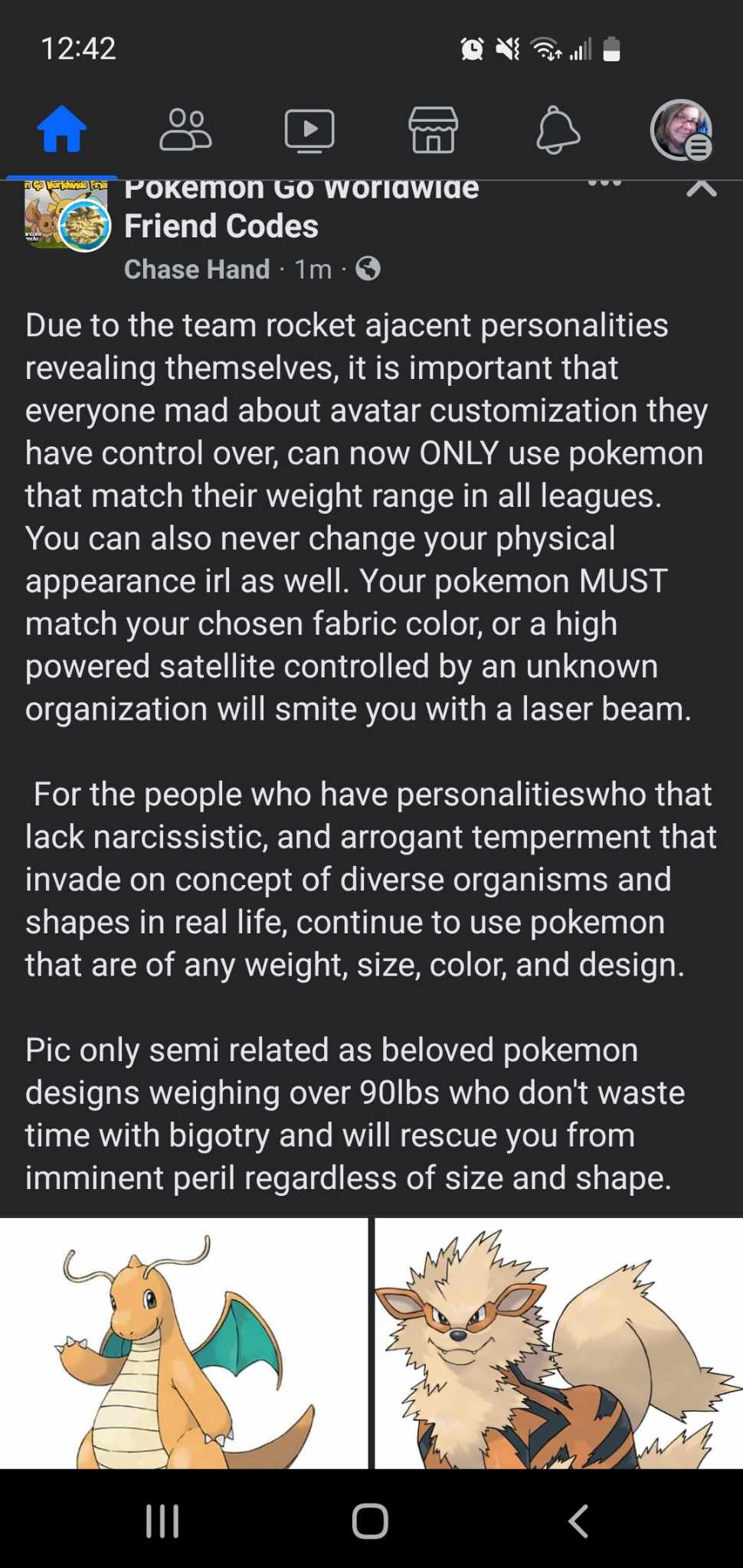The height and width of the screenshot is (1568, 743).
Task: Open the post's three-dot options menu
Action: coord(604,184)
